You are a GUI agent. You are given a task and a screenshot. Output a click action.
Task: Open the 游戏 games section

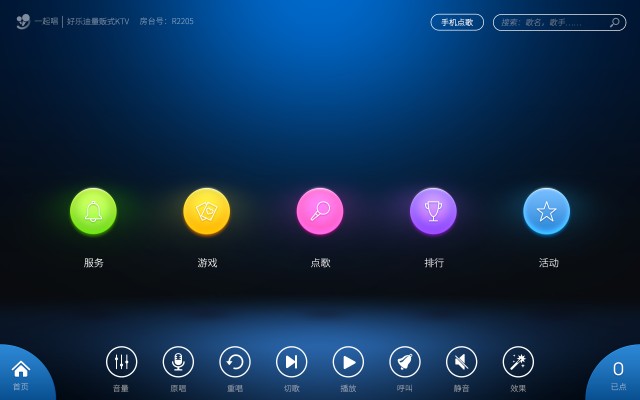tap(206, 211)
